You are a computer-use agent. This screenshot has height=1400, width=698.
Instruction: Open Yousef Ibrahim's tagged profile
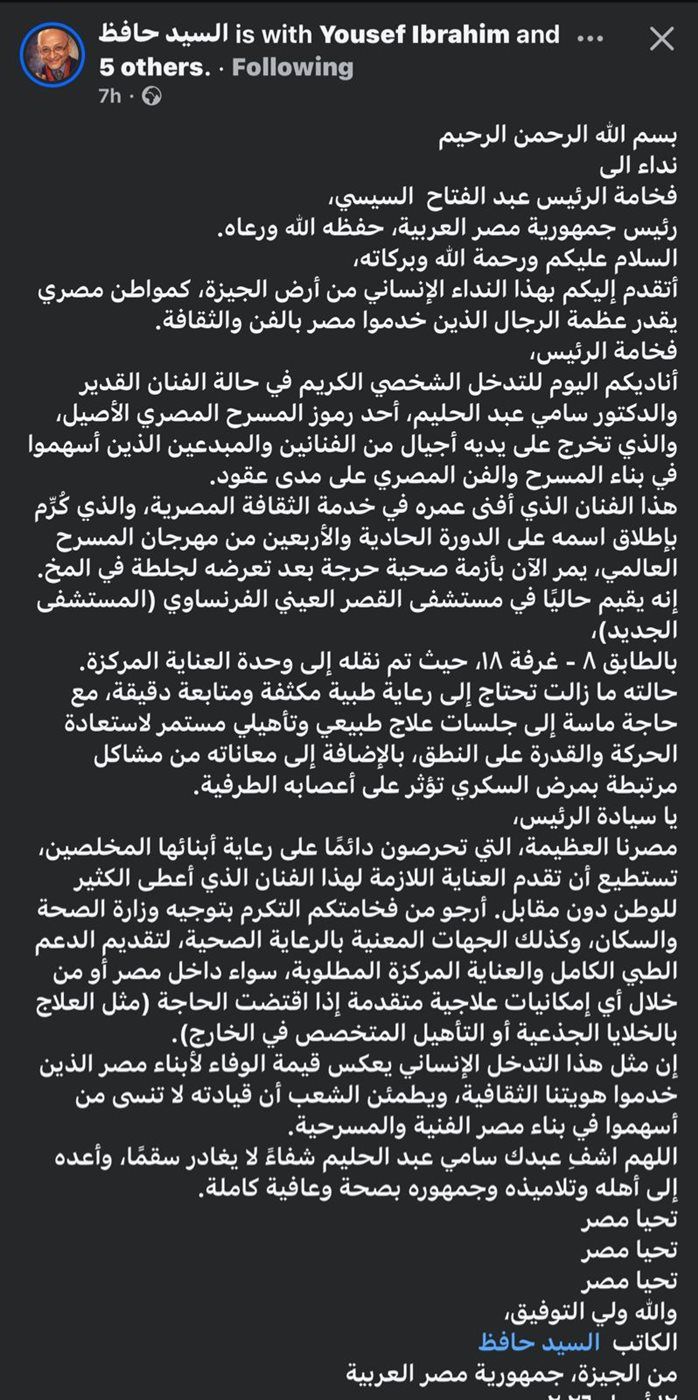coord(415,36)
